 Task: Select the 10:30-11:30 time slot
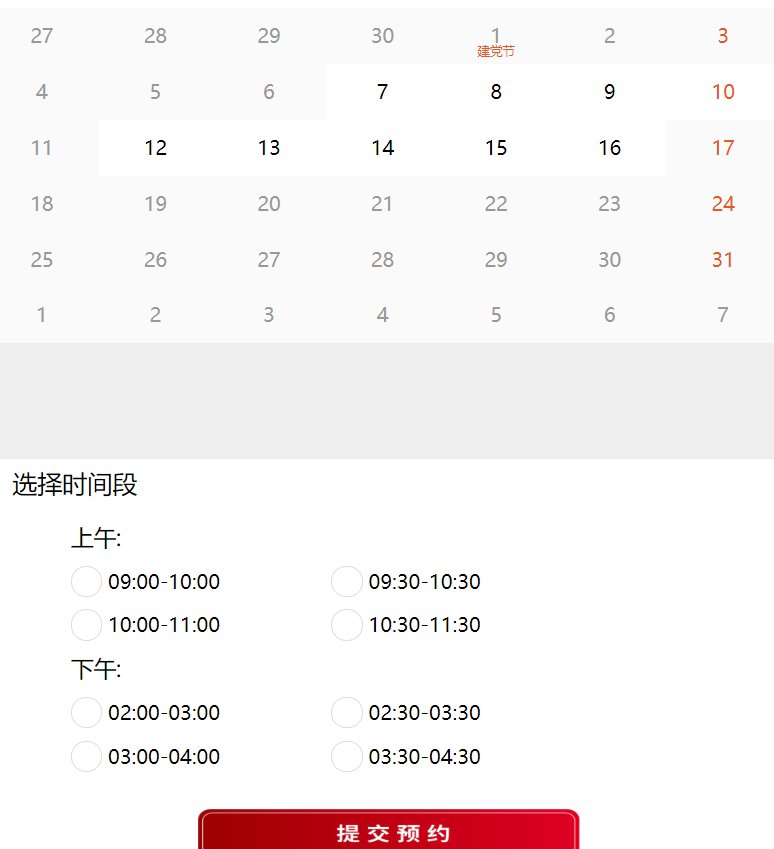pos(347,625)
